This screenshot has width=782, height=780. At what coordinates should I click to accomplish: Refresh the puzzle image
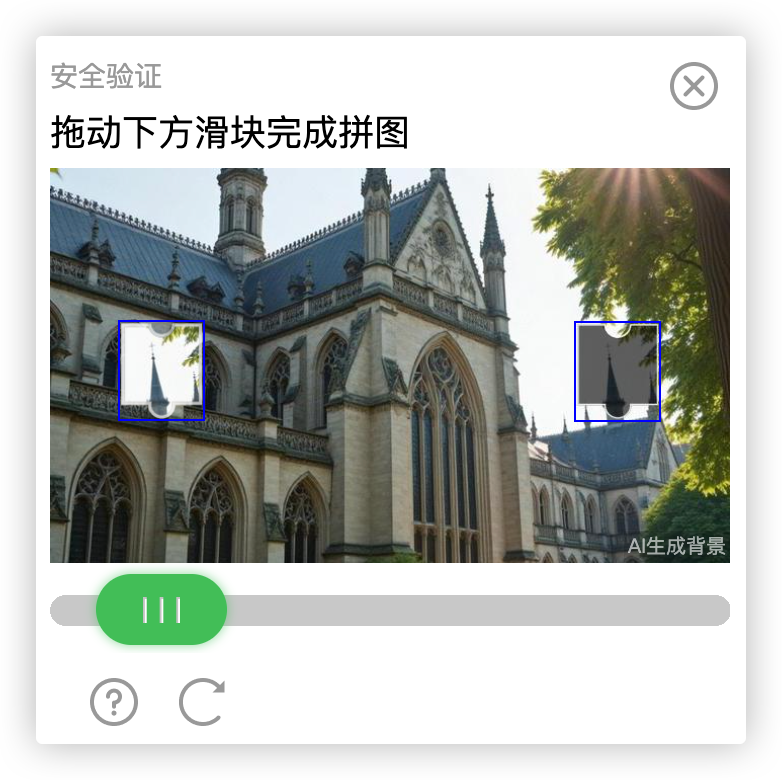tap(202, 702)
